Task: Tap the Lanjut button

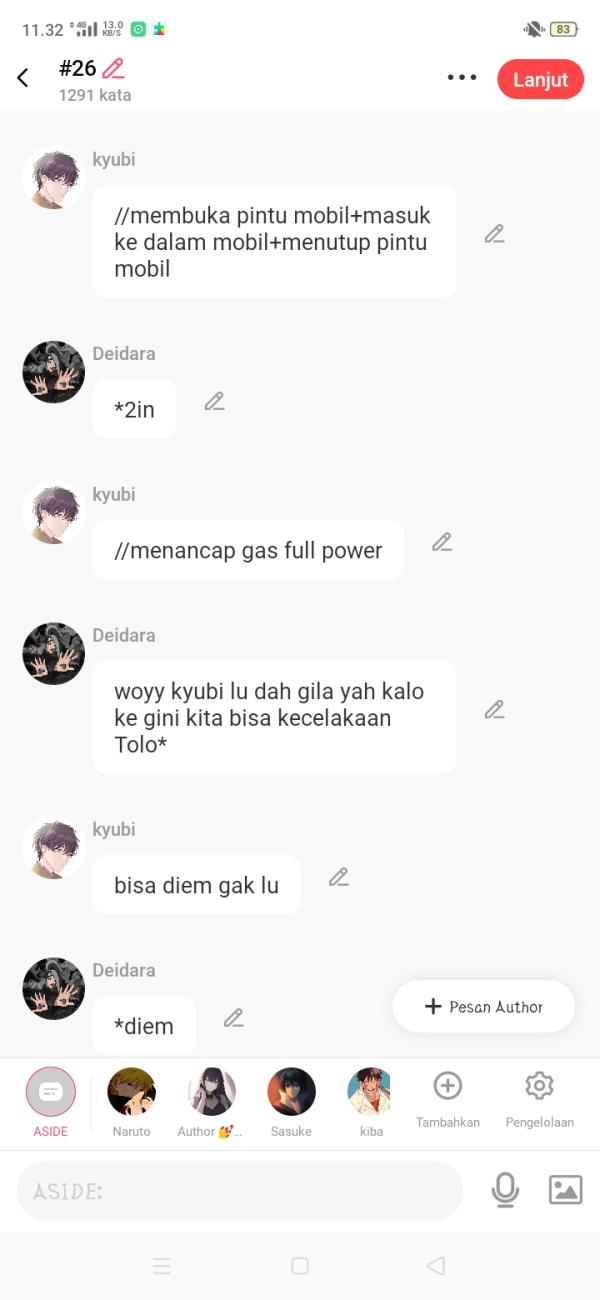Action: [x=540, y=80]
